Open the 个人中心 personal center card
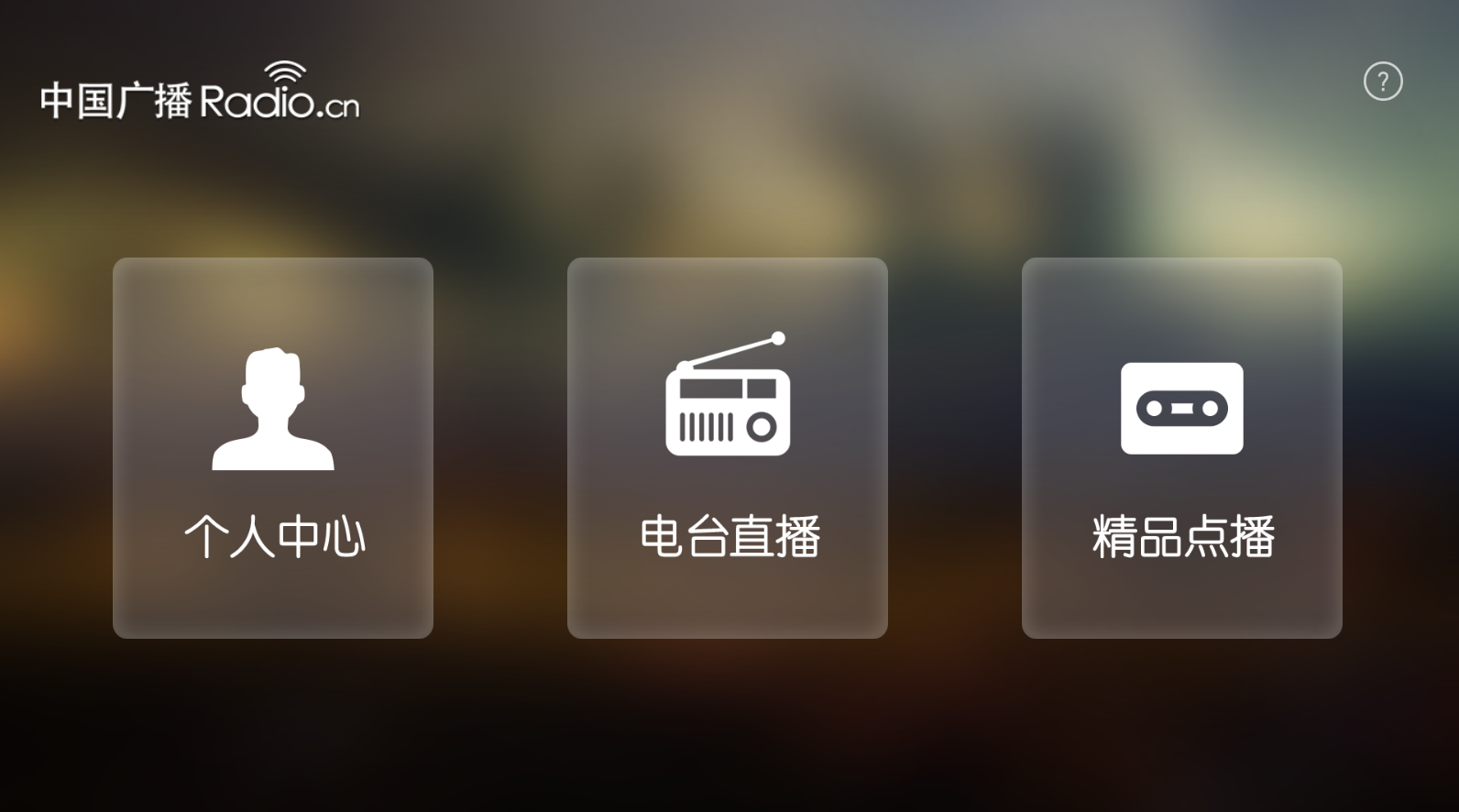 pyautogui.click(x=273, y=448)
